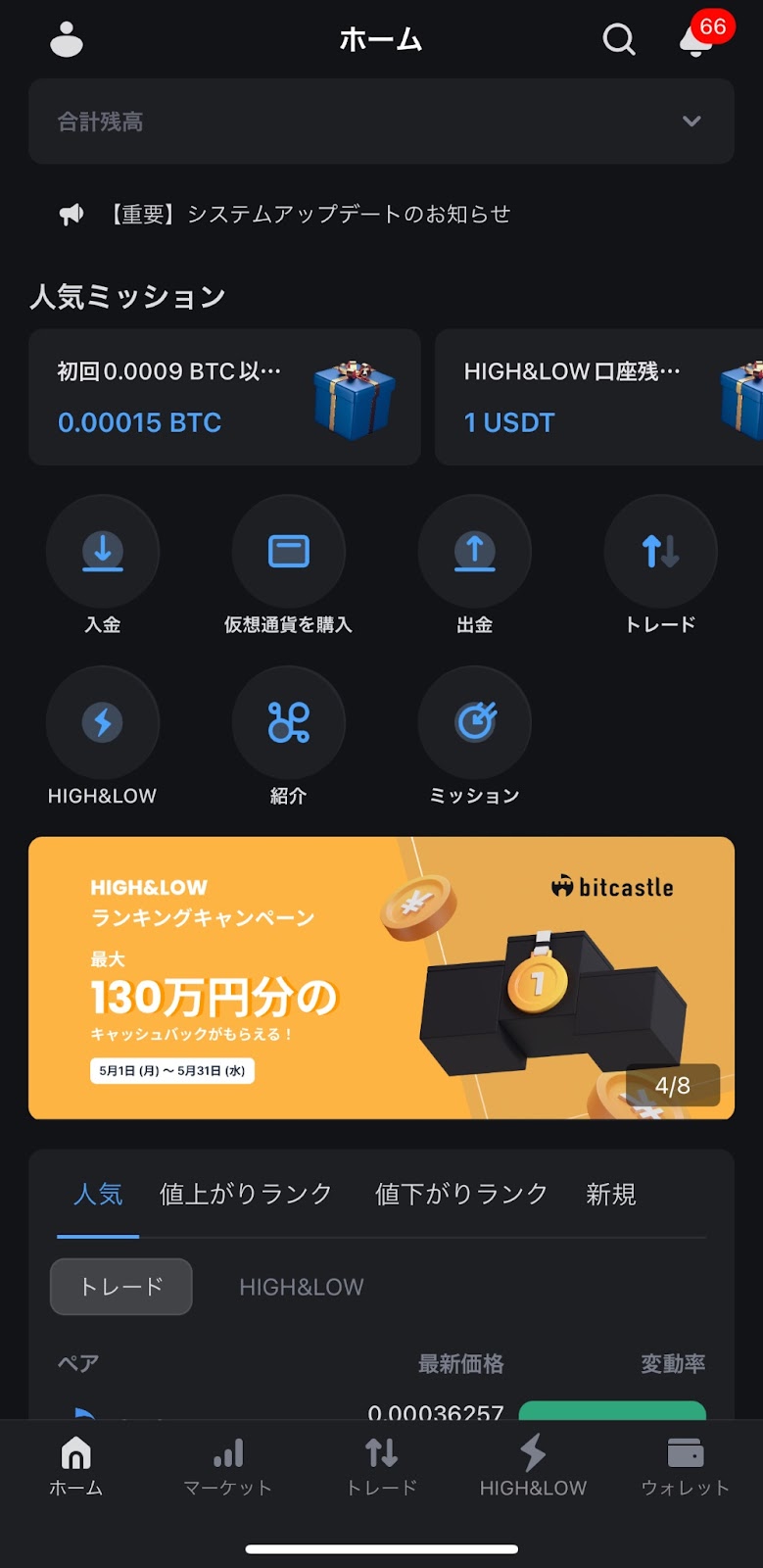
Task: Open the 0.00015 BTC mission card
Action: [224, 397]
